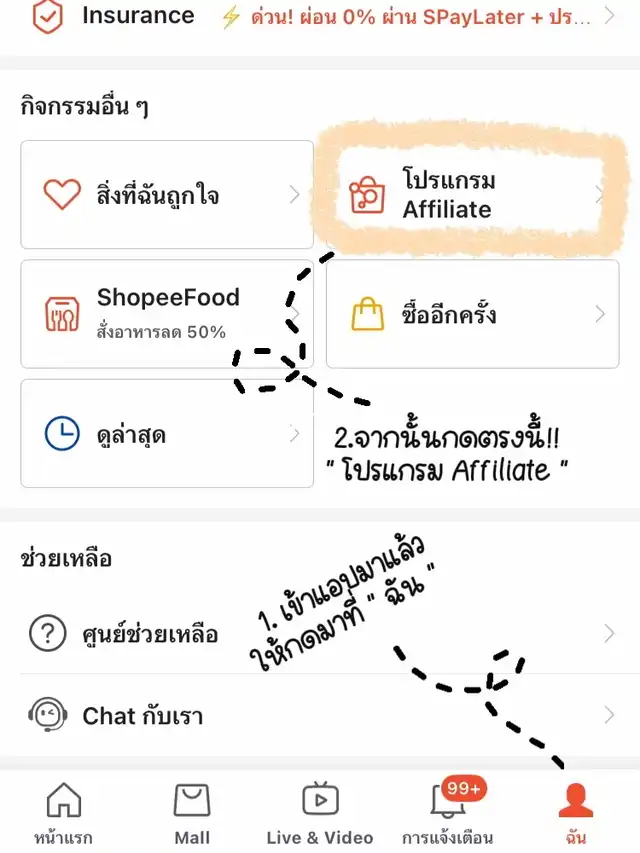Go to the หน้าแรก home tab
Viewport: 640px width, 853px height.
click(x=64, y=813)
